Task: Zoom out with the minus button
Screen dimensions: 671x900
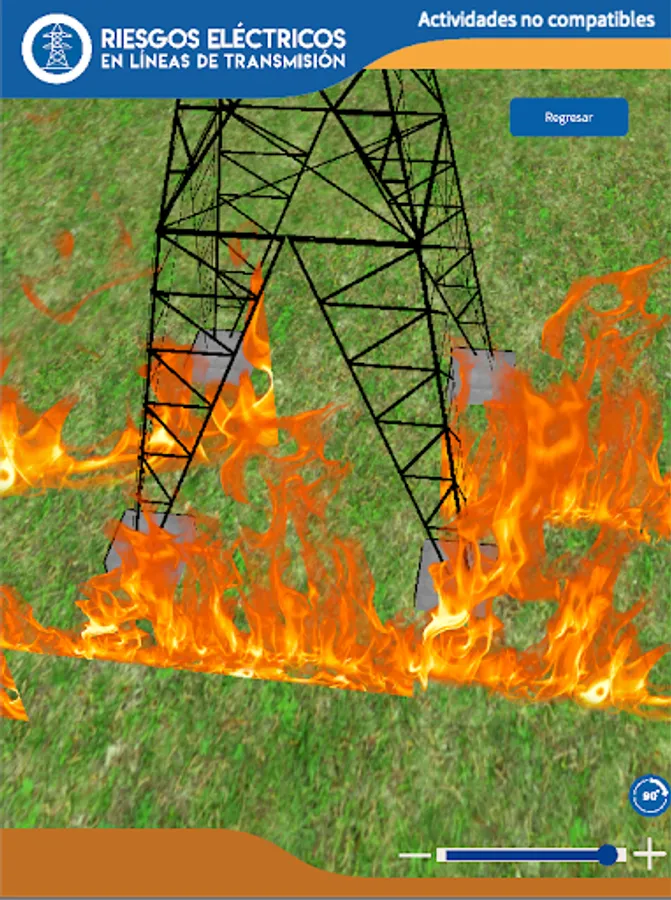Action: click(415, 855)
